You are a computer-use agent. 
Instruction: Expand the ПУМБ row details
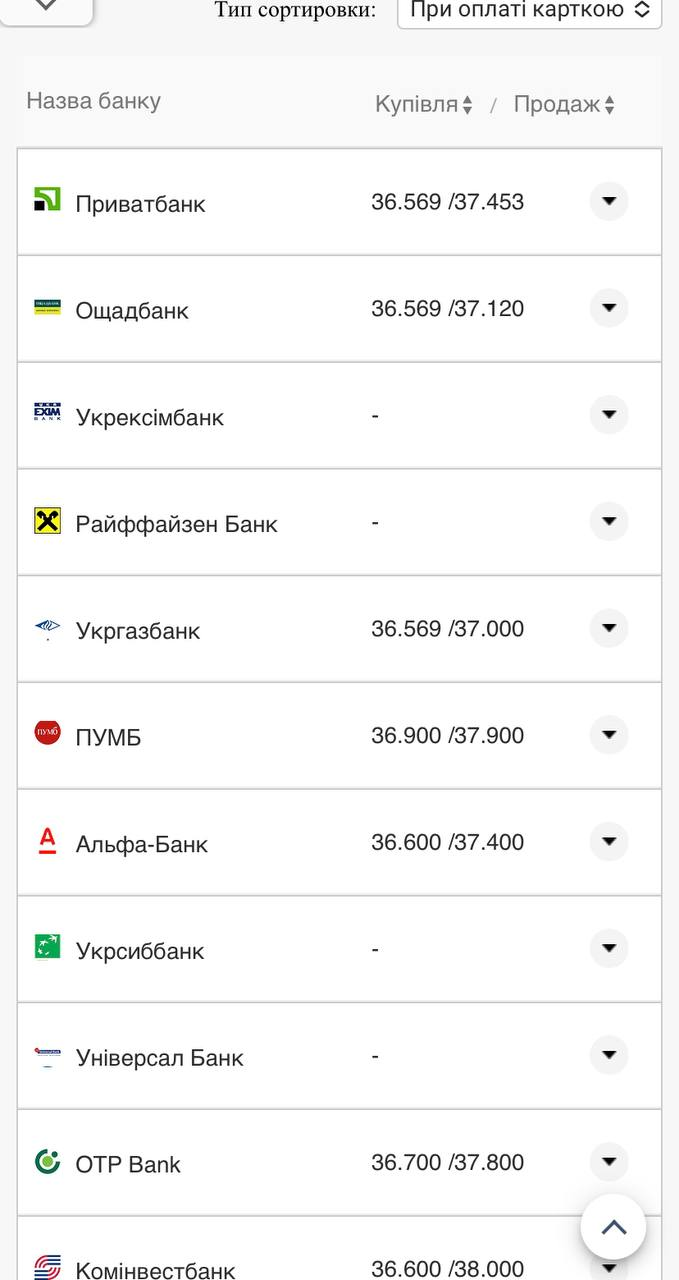click(x=608, y=736)
